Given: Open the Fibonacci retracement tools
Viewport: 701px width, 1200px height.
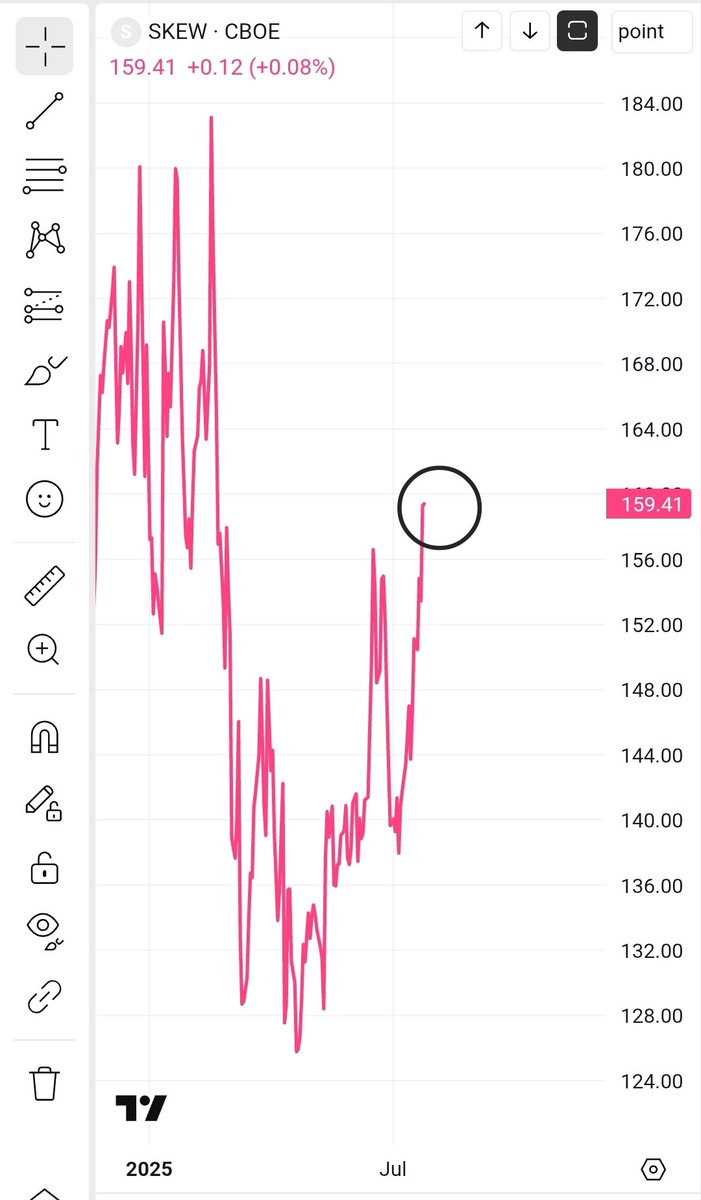Looking at the screenshot, I should pyautogui.click(x=44, y=175).
